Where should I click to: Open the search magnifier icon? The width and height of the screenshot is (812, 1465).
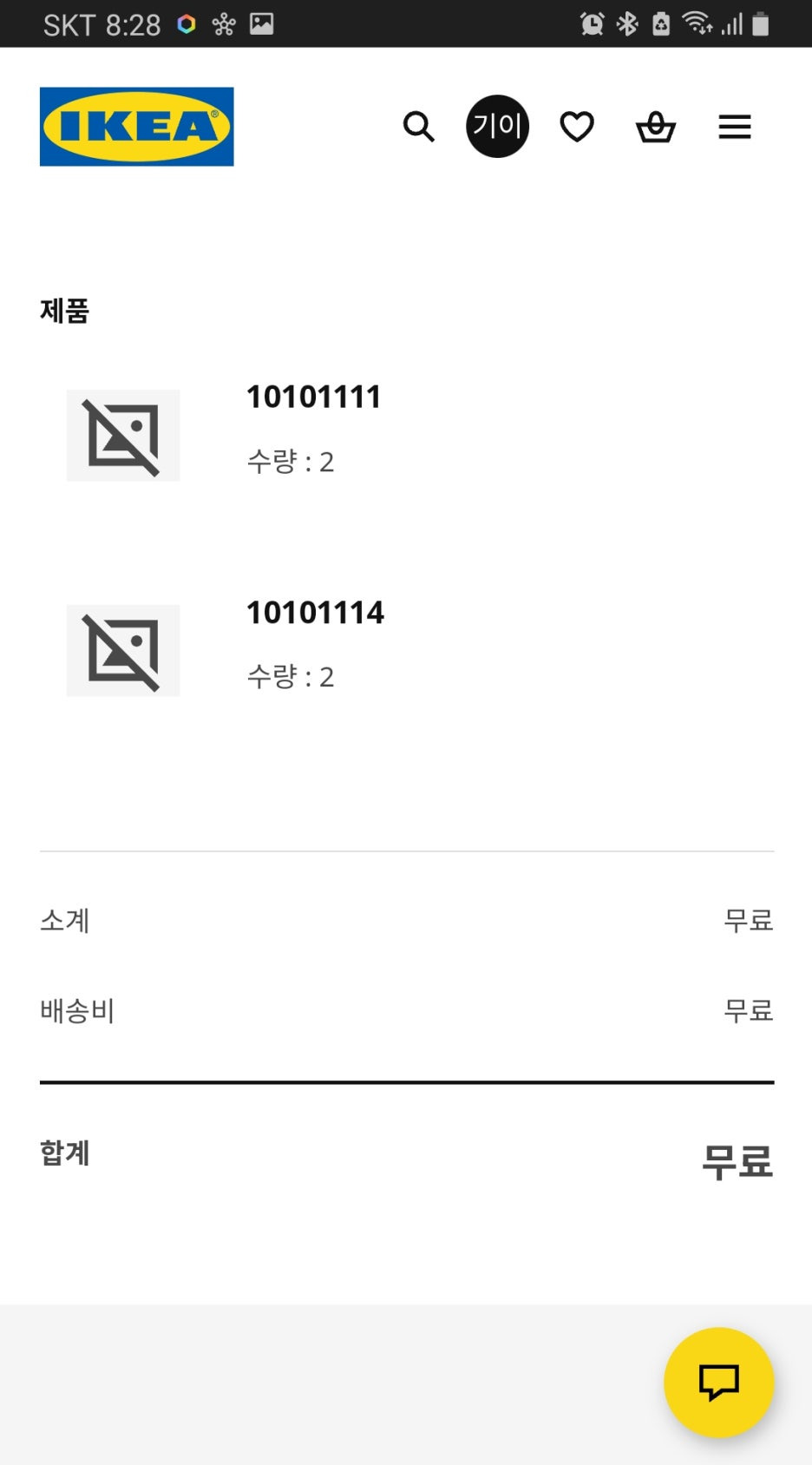pos(418,127)
